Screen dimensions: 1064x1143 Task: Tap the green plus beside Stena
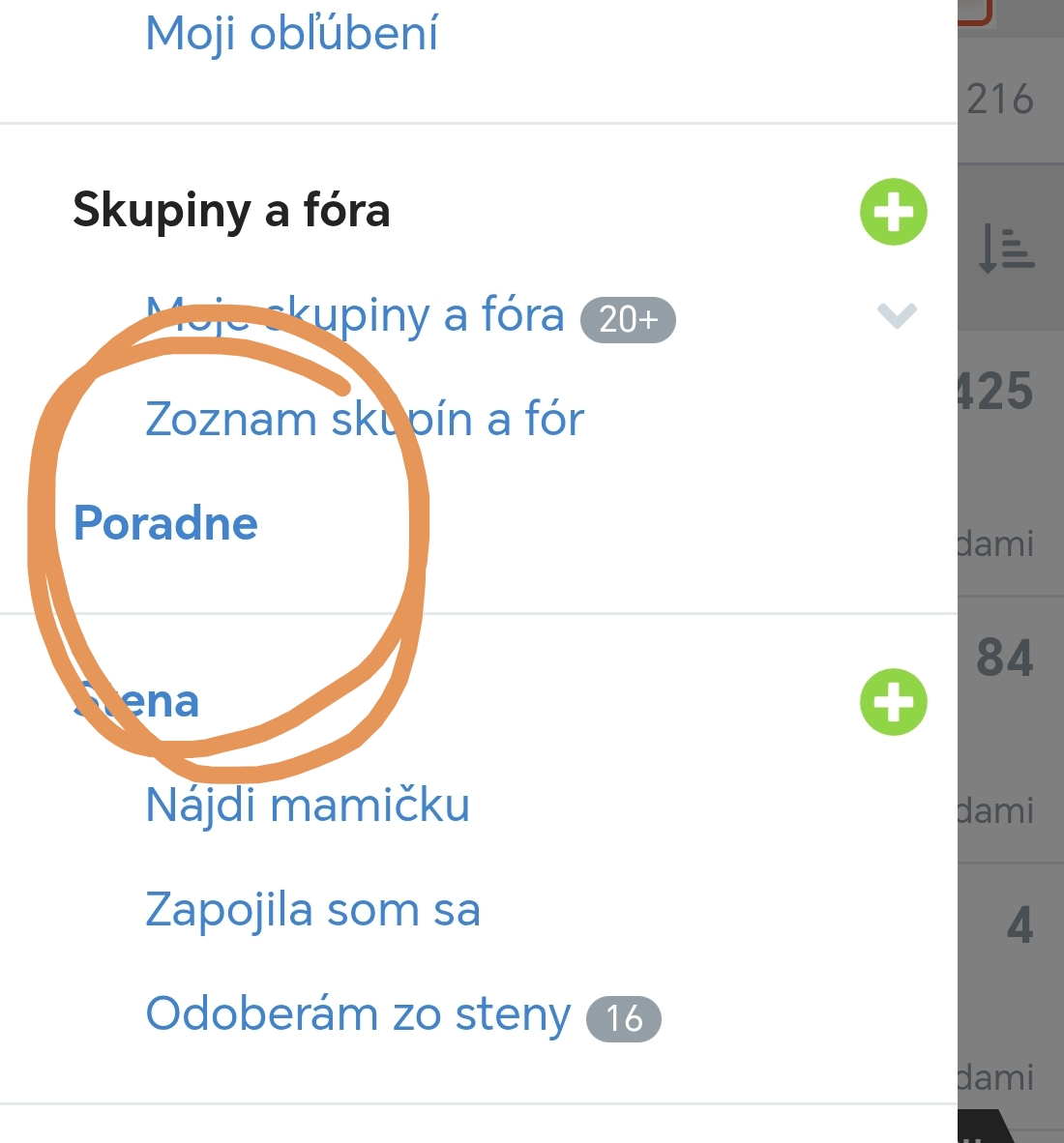point(893,702)
